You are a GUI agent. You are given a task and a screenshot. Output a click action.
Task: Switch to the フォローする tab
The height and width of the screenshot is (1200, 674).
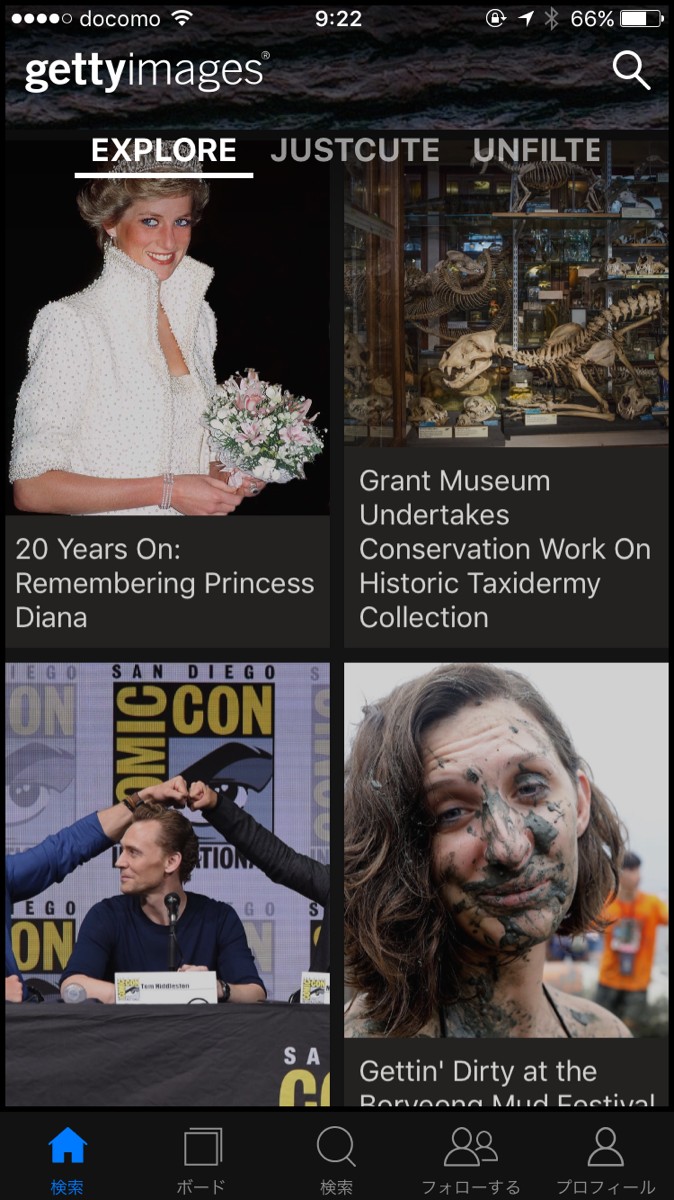(x=470, y=1158)
